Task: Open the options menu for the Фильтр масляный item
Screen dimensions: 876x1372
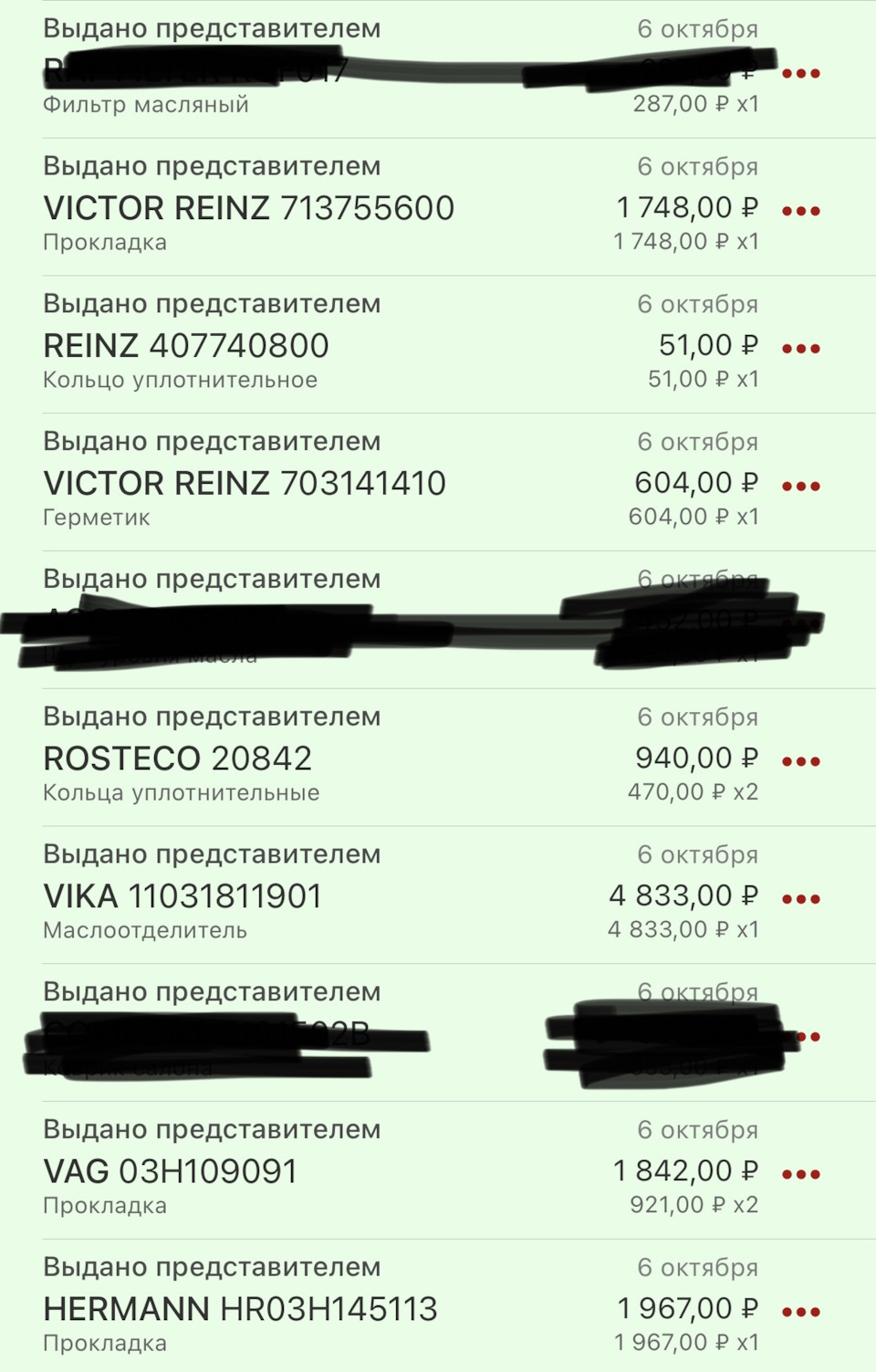Action: click(x=801, y=72)
